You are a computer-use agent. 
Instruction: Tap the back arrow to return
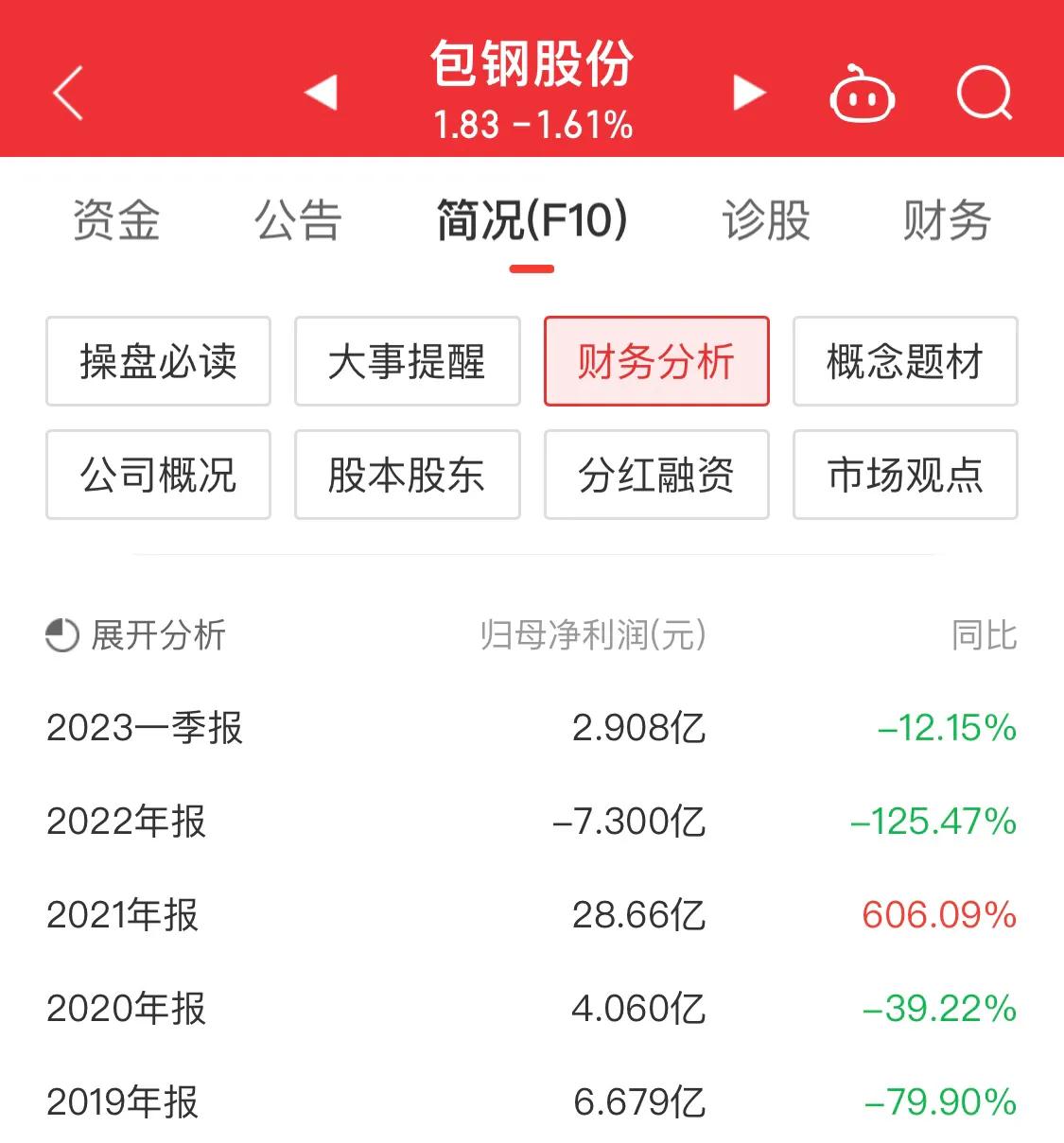click(66, 92)
